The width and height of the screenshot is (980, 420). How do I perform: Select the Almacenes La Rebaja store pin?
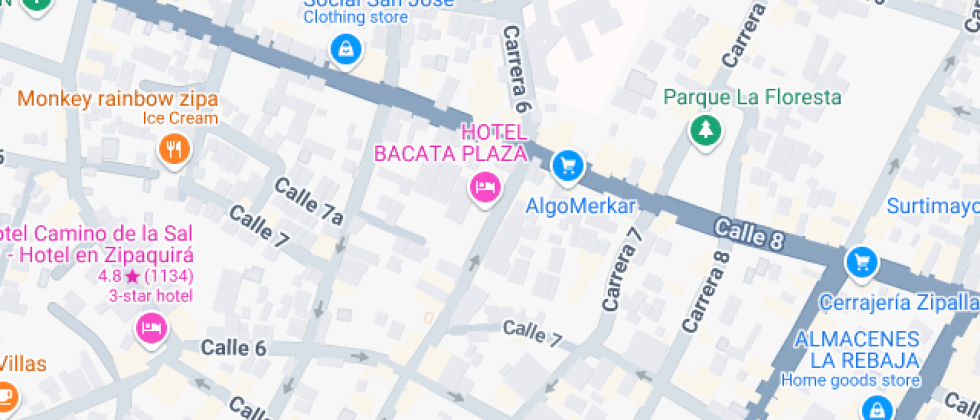[x=877, y=408]
